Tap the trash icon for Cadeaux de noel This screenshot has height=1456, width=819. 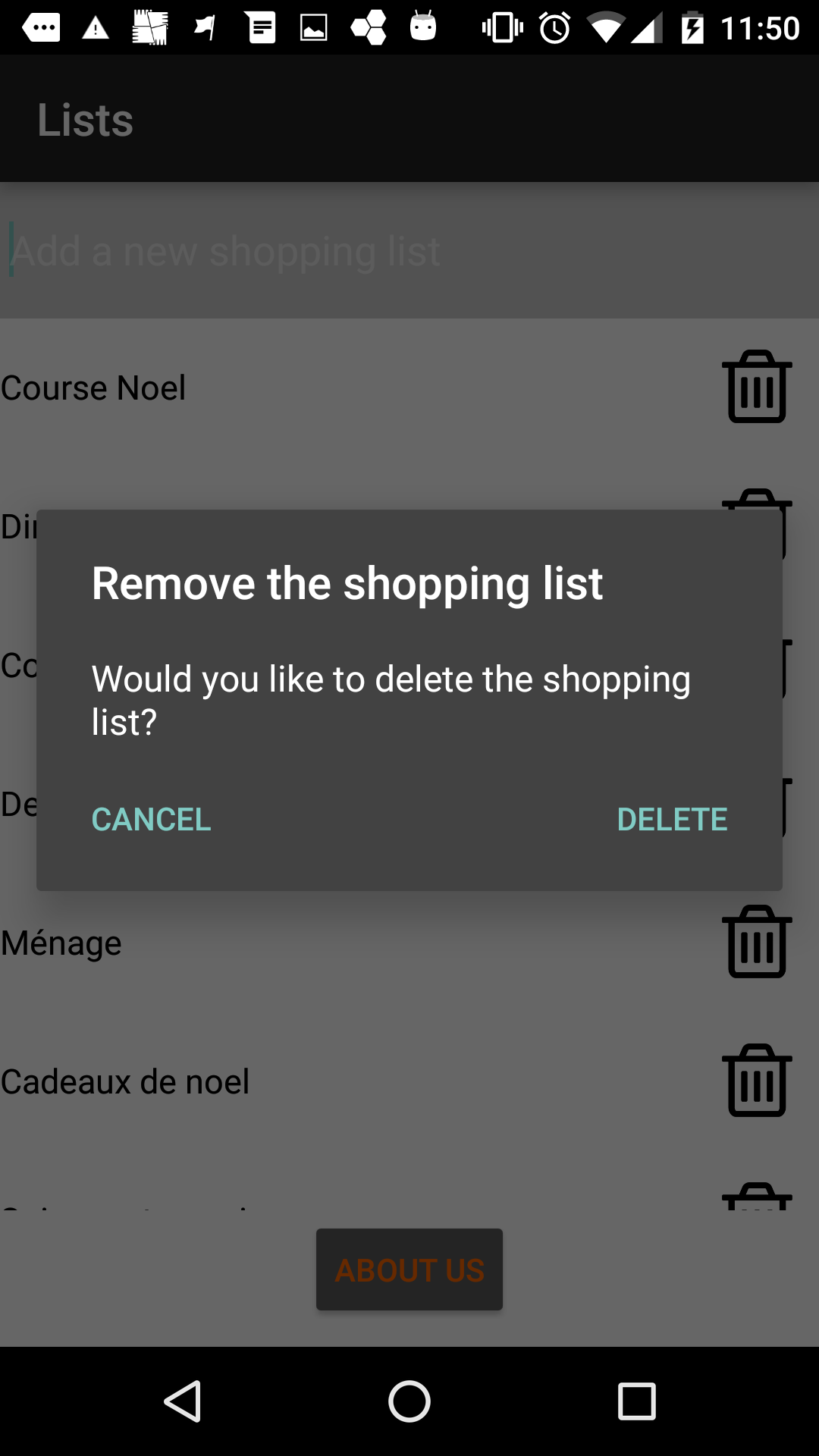756,1081
